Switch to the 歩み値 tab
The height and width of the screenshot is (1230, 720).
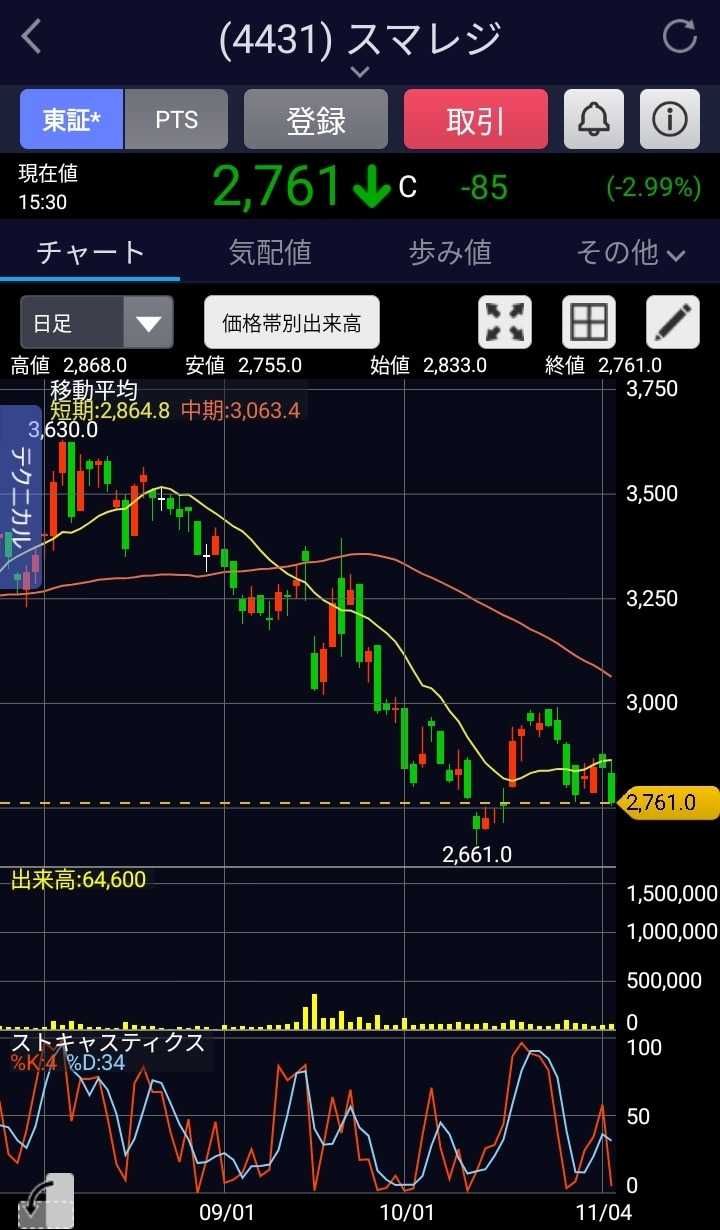pos(450,253)
